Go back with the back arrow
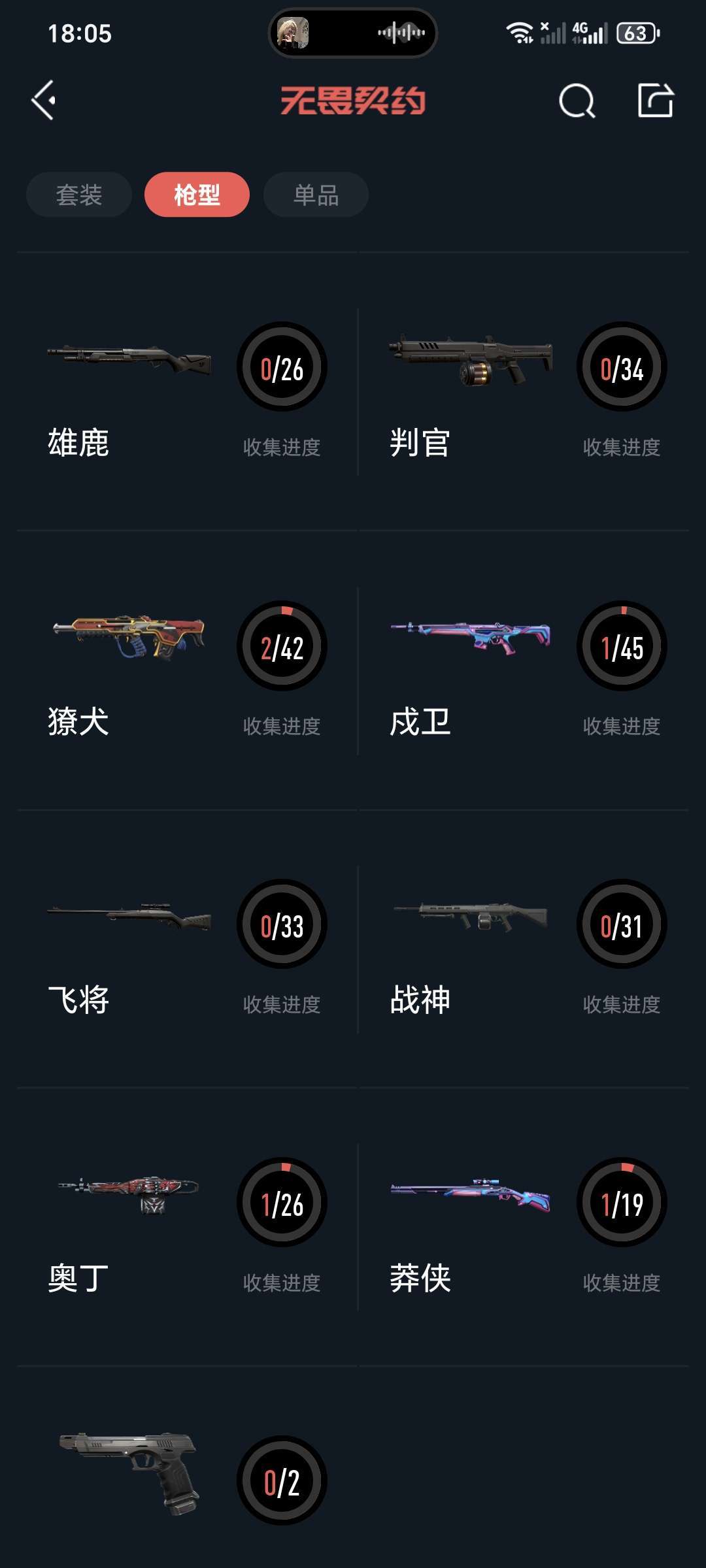The width and height of the screenshot is (706, 1568). 43,101
